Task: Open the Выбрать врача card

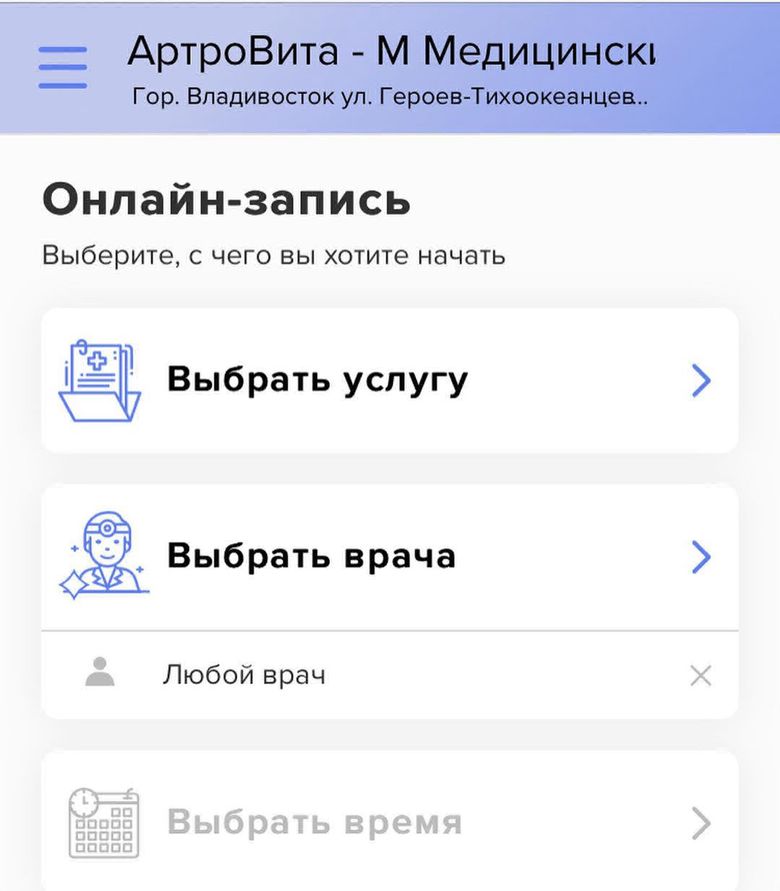Action: tap(390, 557)
